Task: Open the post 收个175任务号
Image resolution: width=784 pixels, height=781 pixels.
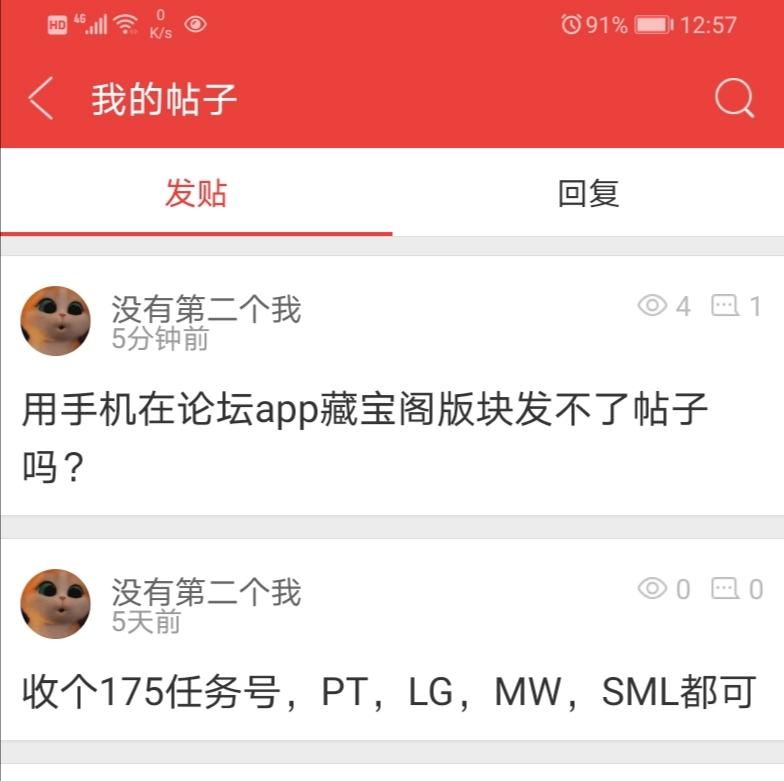Action: [x=388, y=692]
